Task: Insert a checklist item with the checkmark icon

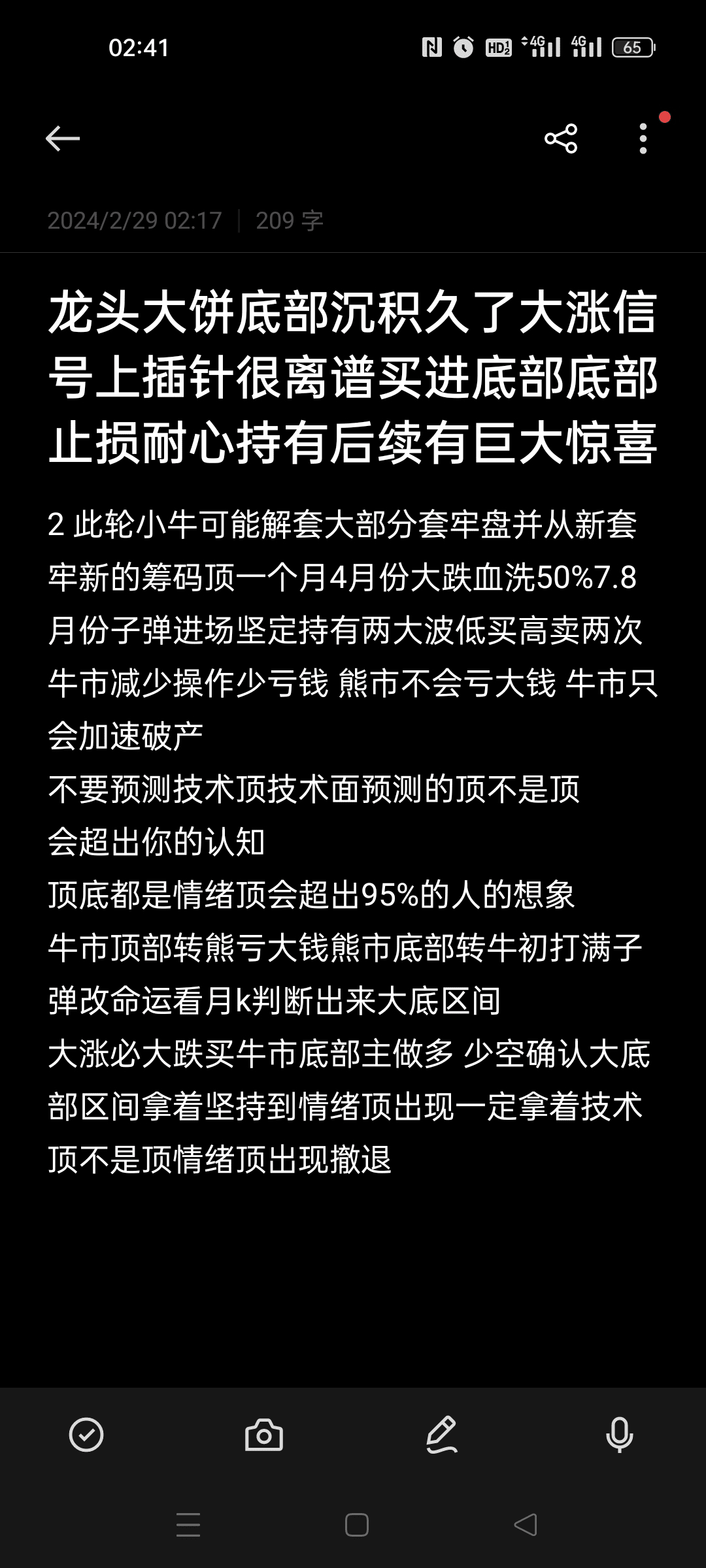Action: tap(86, 1435)
